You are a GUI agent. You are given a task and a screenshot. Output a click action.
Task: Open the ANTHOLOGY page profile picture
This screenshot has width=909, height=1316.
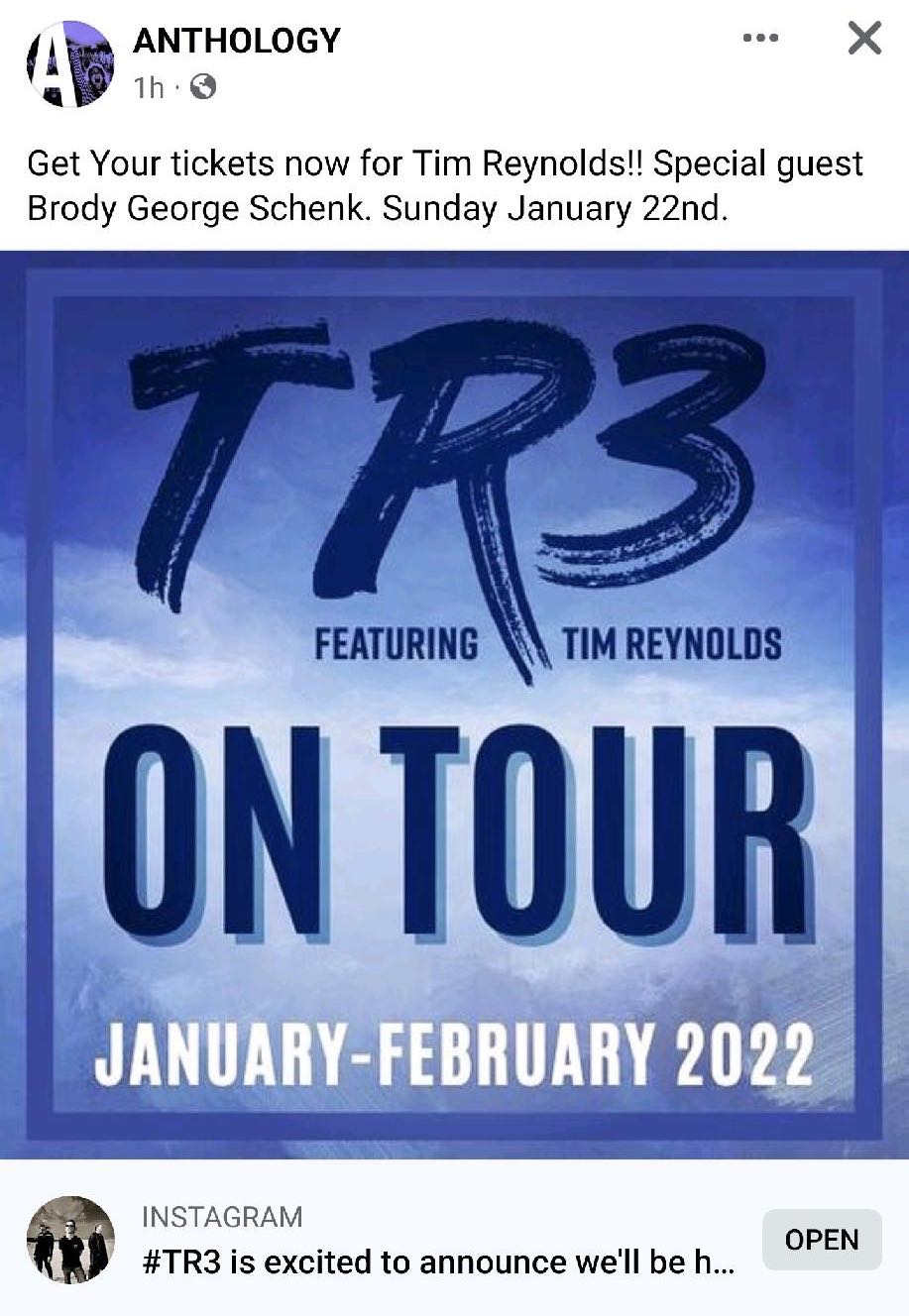[69, 64]
